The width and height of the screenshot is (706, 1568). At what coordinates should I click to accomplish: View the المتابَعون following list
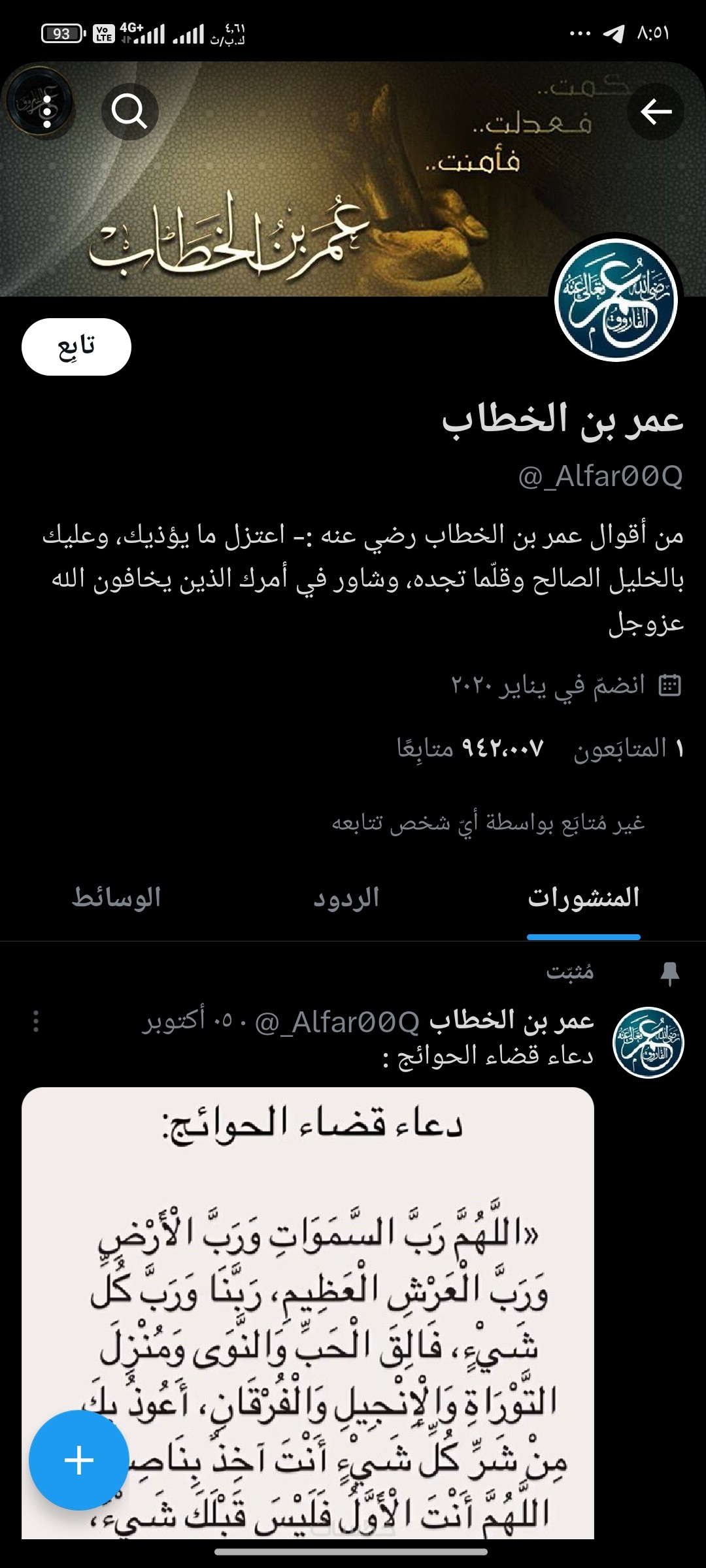pos(628,748)
